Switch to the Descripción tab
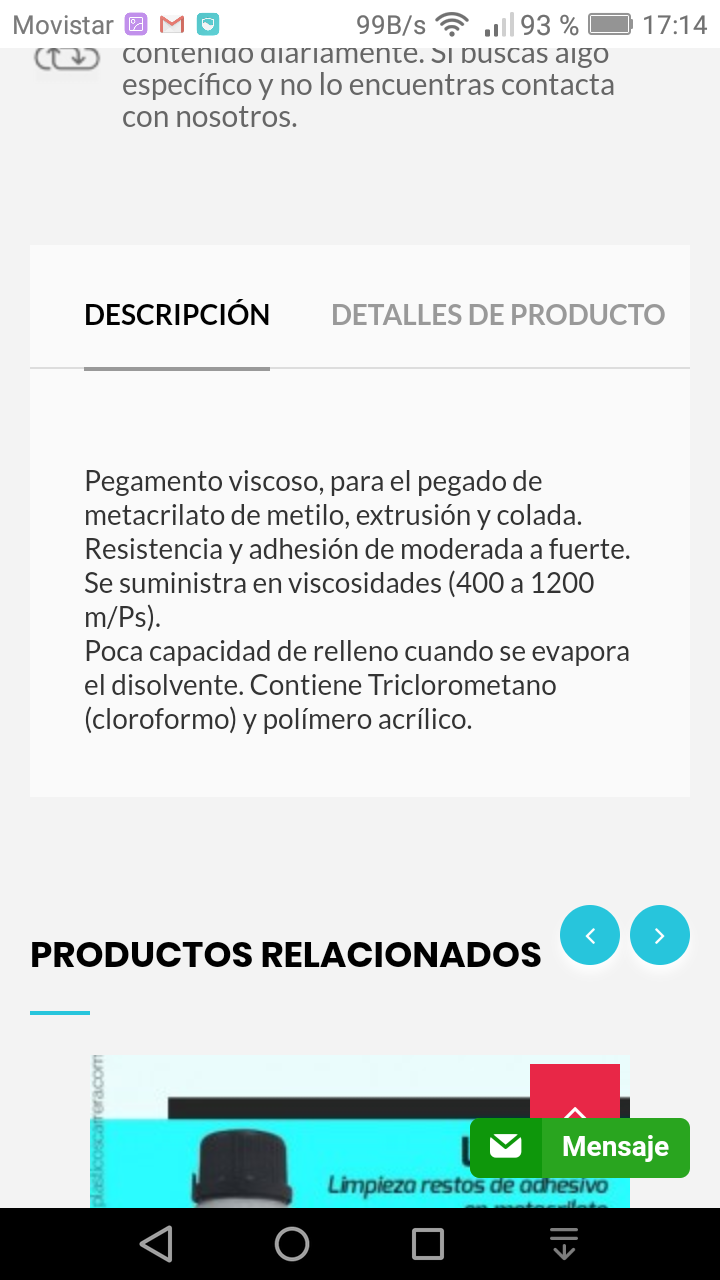The height and width of the screenshot is (1280, 720). tap(177, 315)
